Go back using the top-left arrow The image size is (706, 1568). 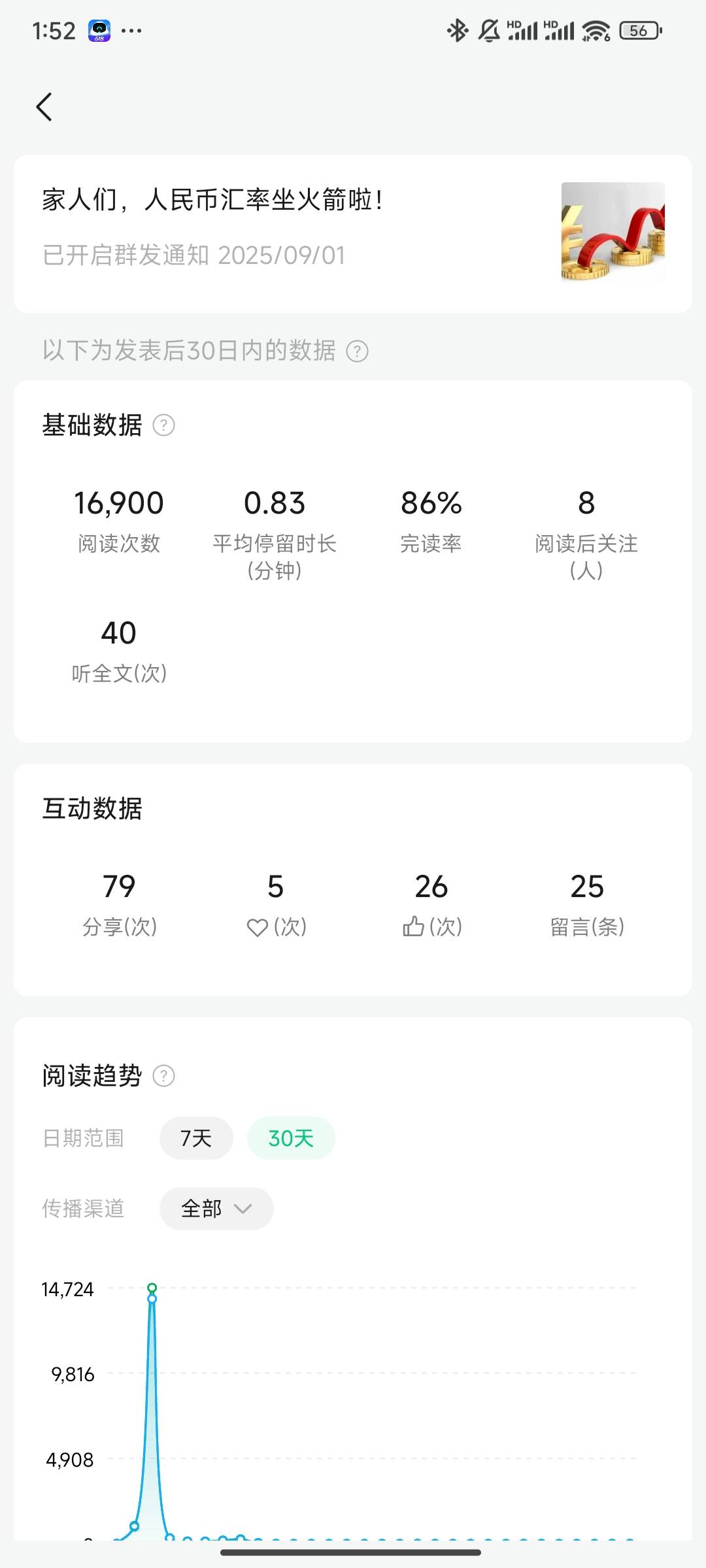point(44,107)
